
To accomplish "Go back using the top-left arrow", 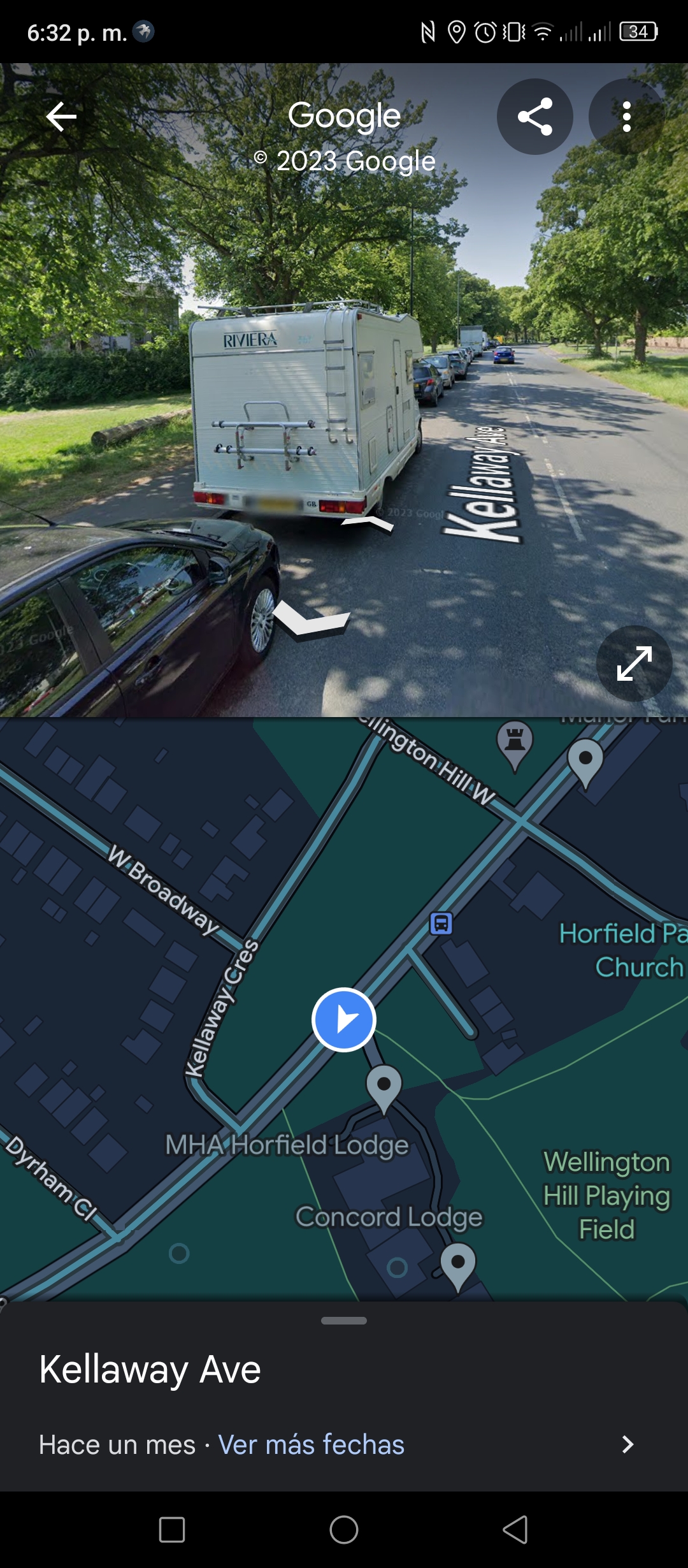I will coord(61,117).
